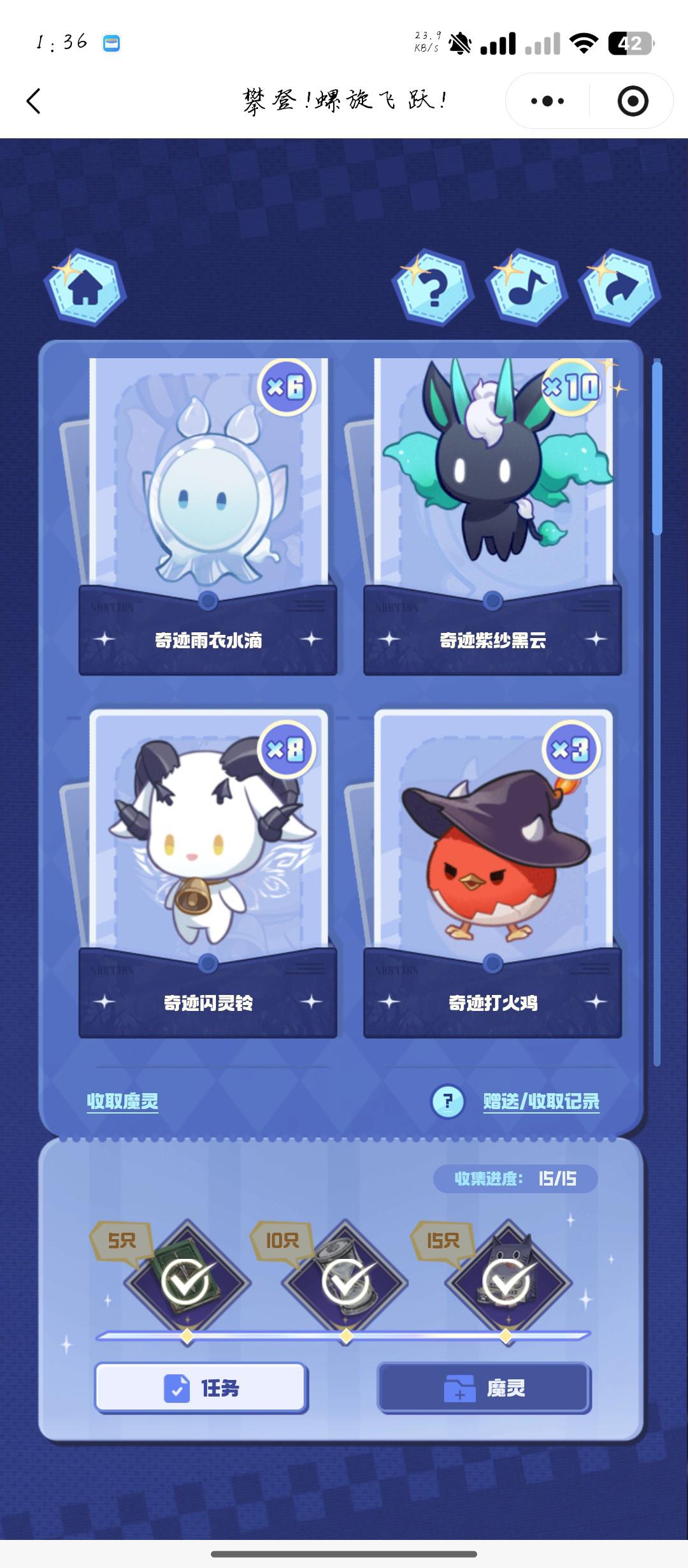
Task: Open the 收取魔灵 link
Action: [122, 1101]
